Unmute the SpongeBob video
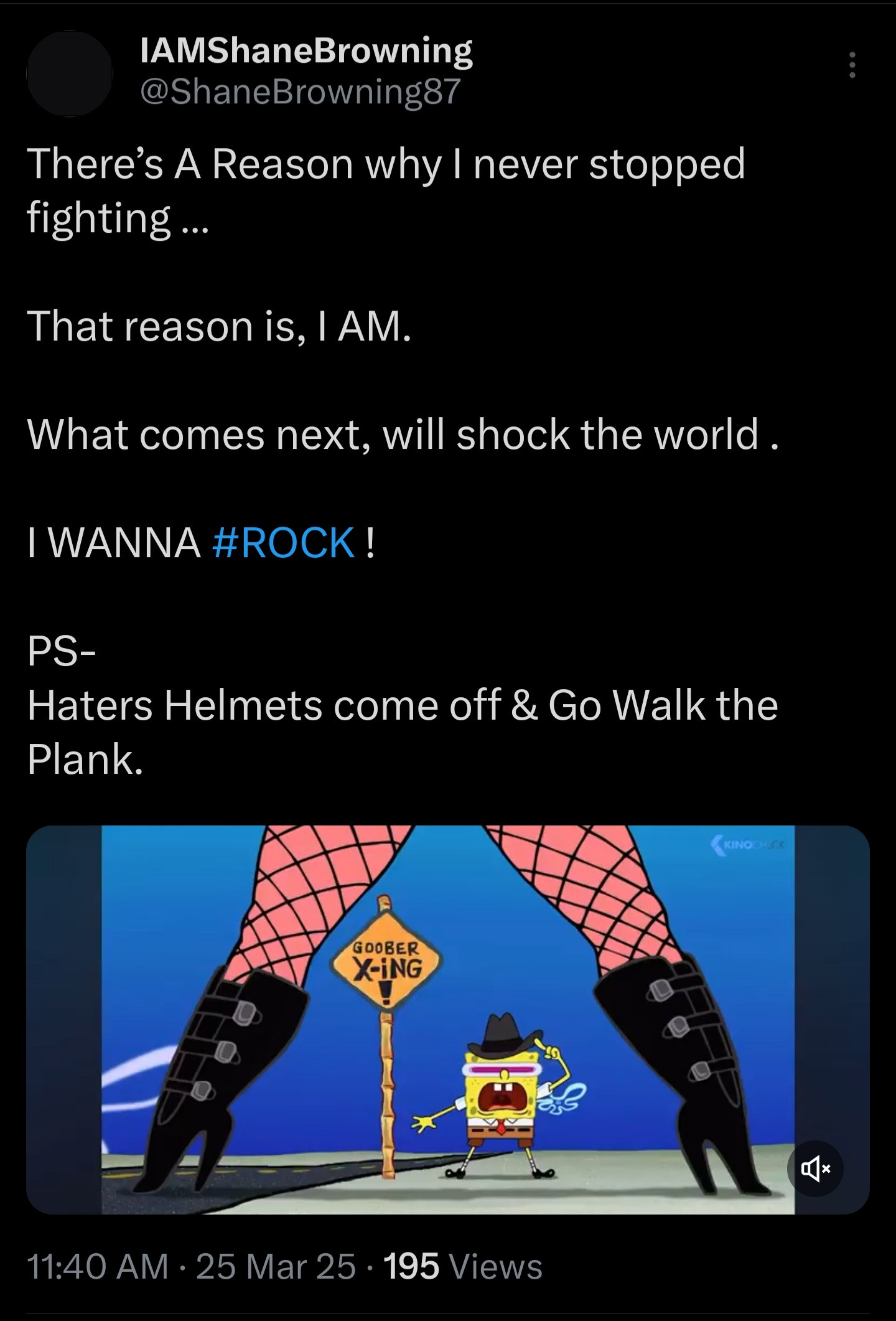Screen dimensions: 896x1321 point(814,1168)
